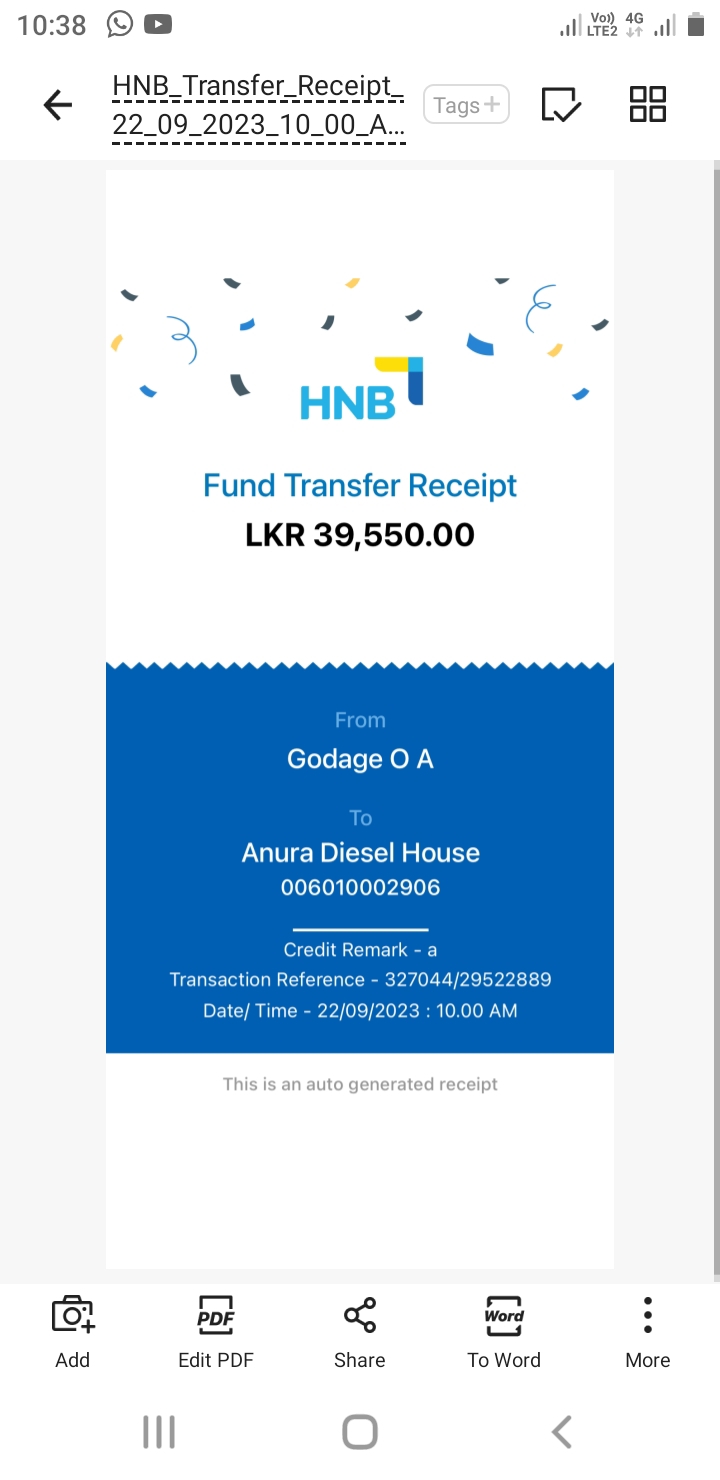Go back using the top arrow
Viewport: 720px width, 1480px height.
[x=58, y=105]
